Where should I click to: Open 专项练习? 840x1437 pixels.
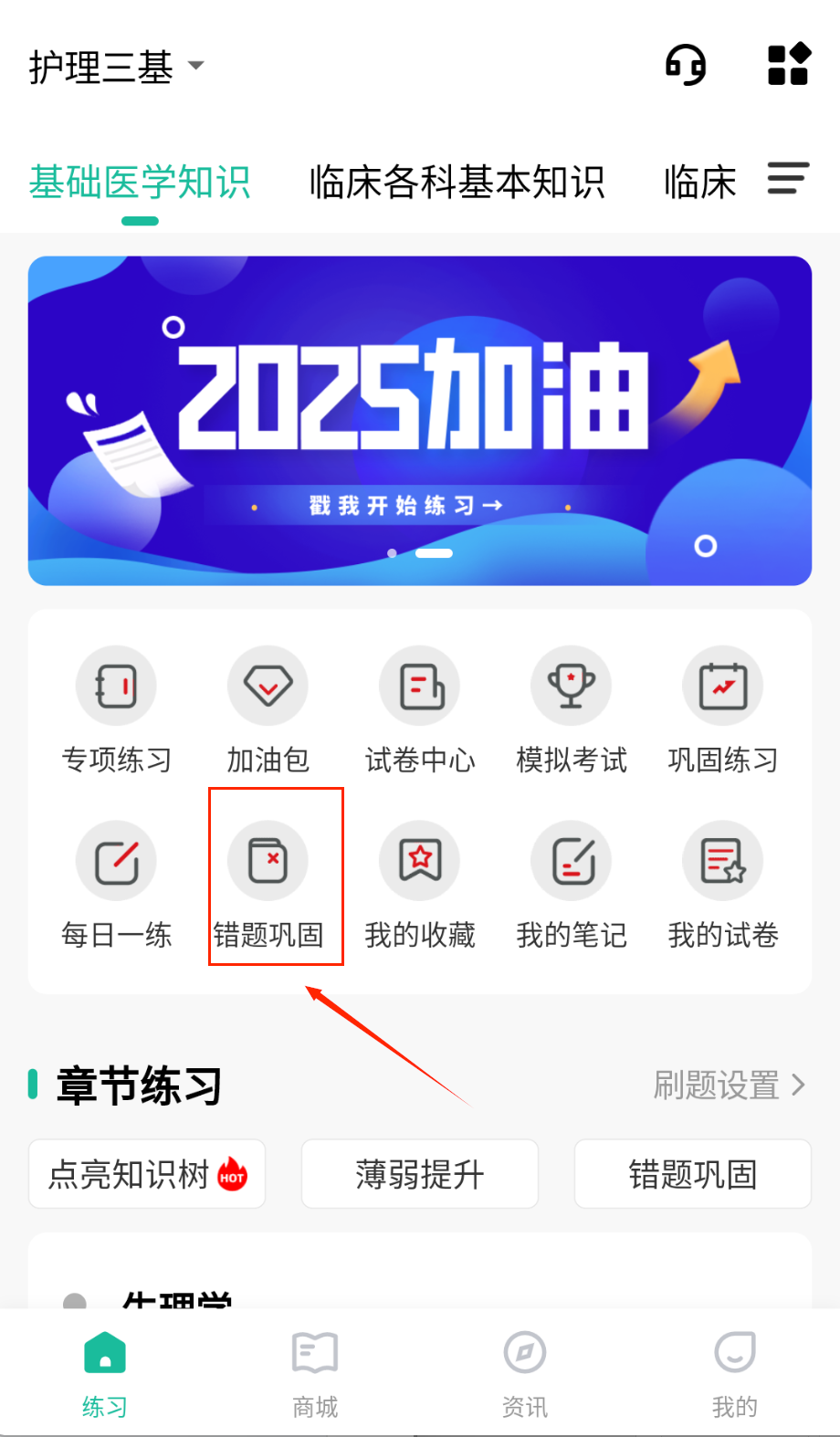[116, 708]
